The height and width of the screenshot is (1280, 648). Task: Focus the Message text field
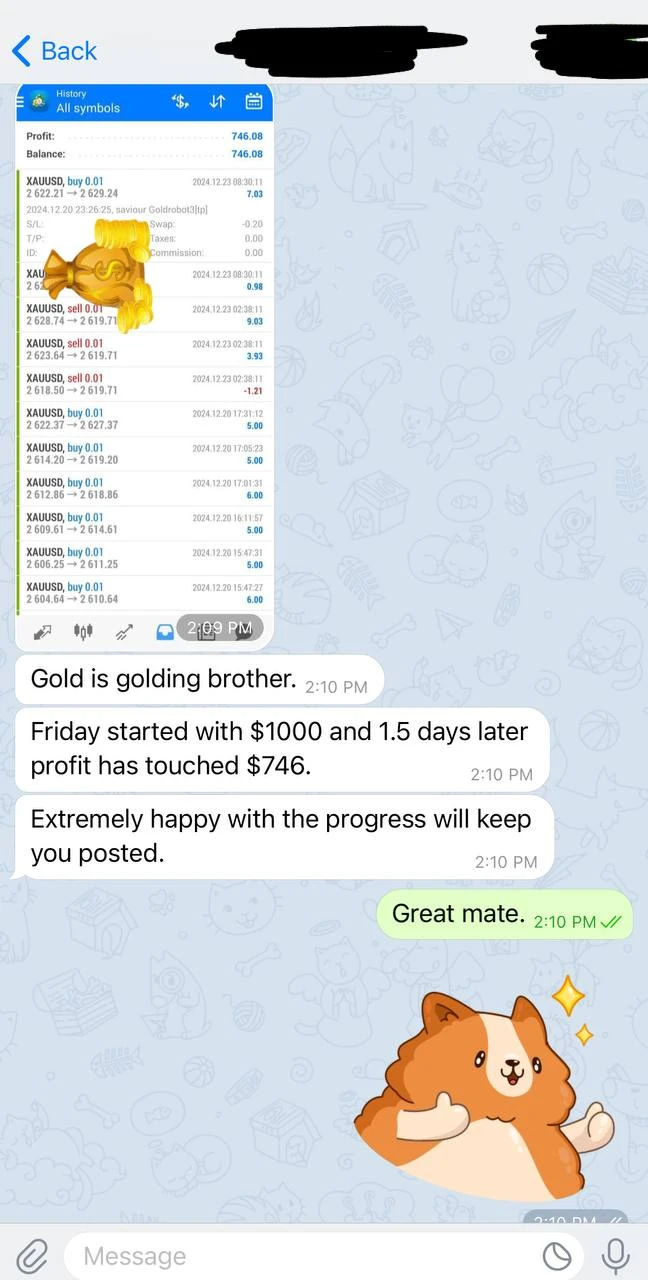tap(300, 1256)
